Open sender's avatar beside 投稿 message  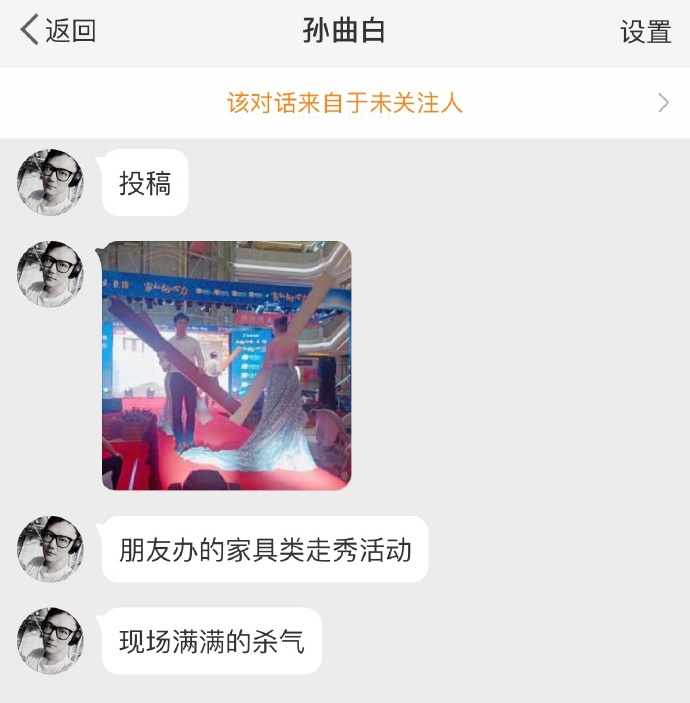coord(50,183)
